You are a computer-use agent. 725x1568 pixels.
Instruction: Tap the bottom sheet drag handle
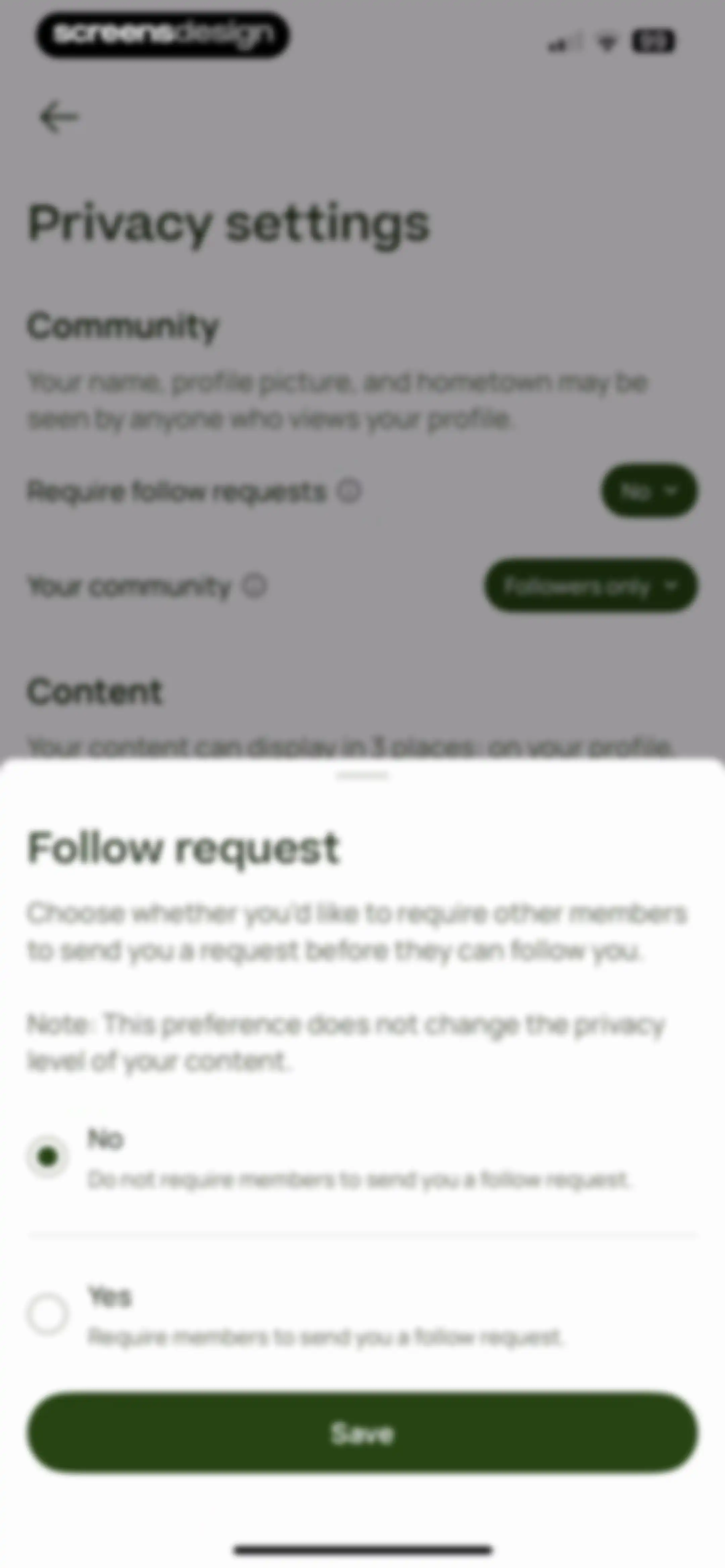[362, 776]
